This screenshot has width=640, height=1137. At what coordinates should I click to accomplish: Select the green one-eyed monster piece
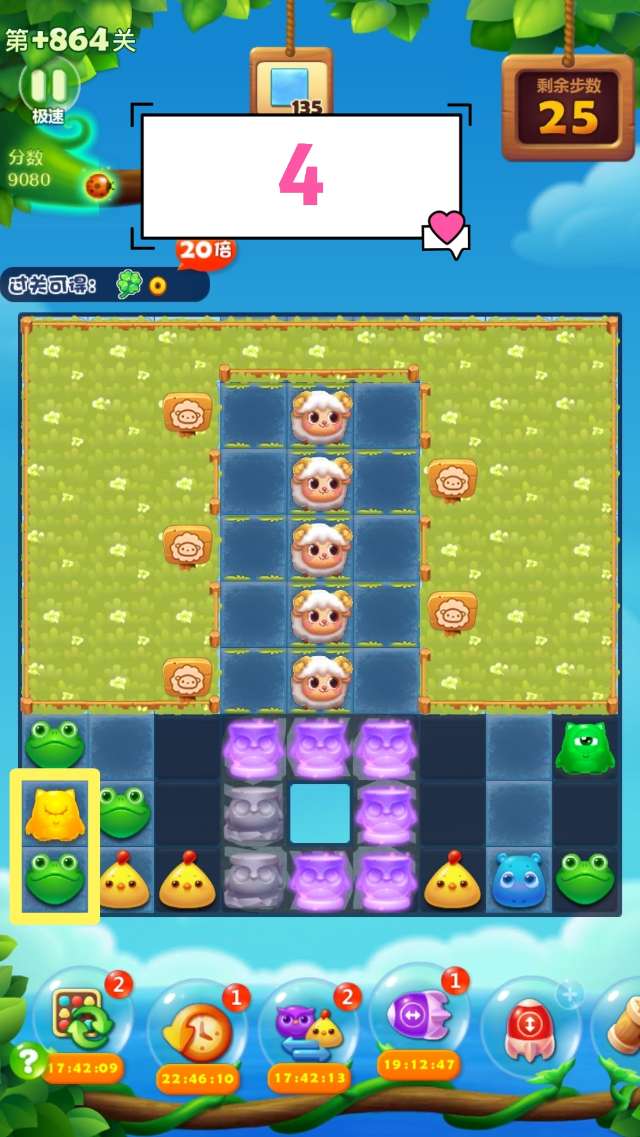point(584,748)
